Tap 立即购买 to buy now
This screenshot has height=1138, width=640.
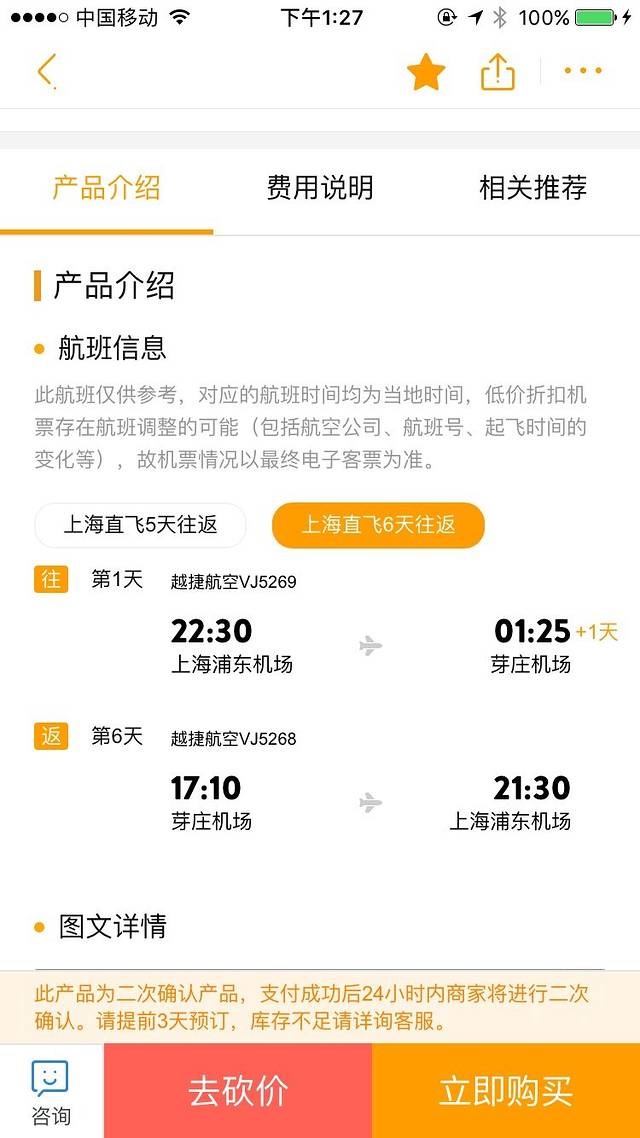(x=506, y=1091)
